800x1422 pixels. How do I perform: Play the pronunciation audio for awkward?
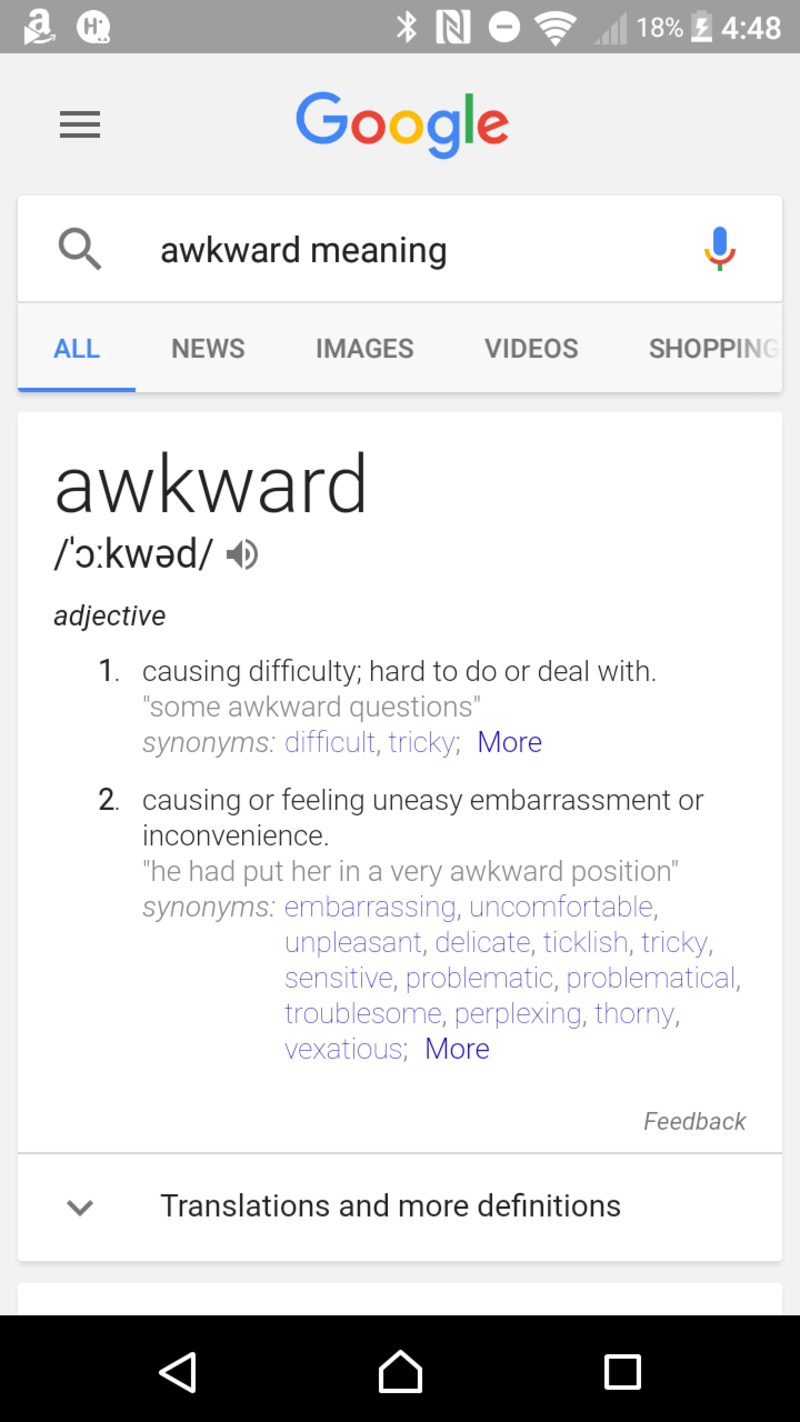[242, 554]
